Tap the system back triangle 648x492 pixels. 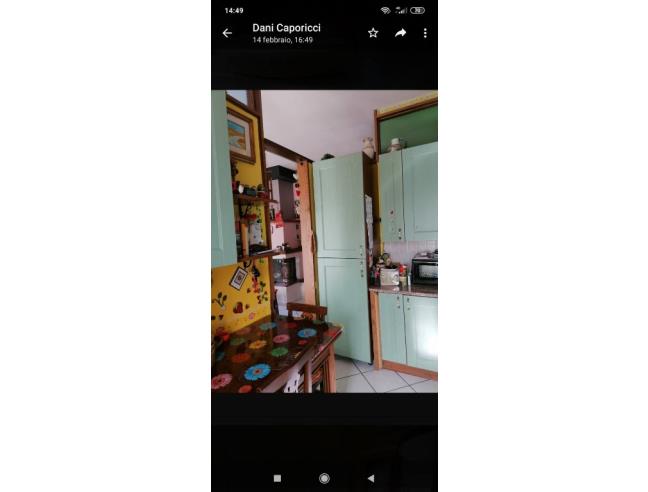371,478
